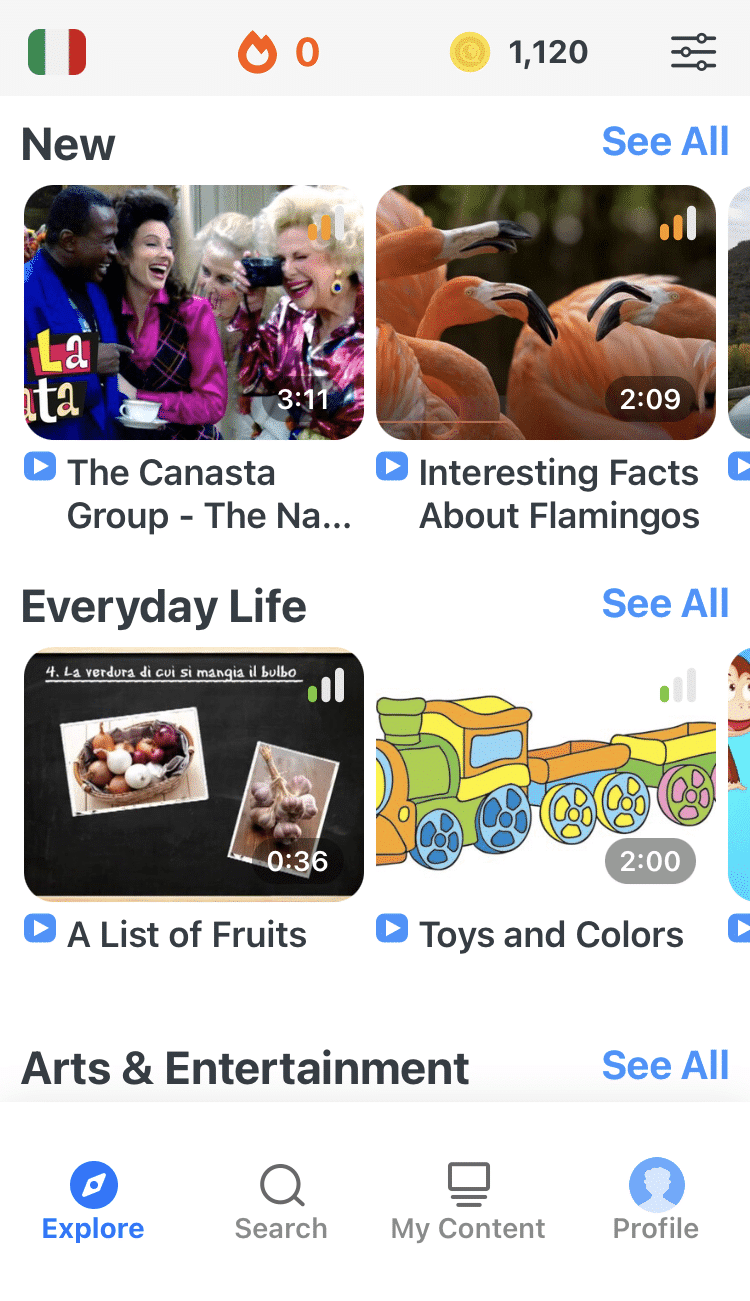This screenshot has width=750, height=1301.
Task: See all New videos
Action: [x=665, y=142]
